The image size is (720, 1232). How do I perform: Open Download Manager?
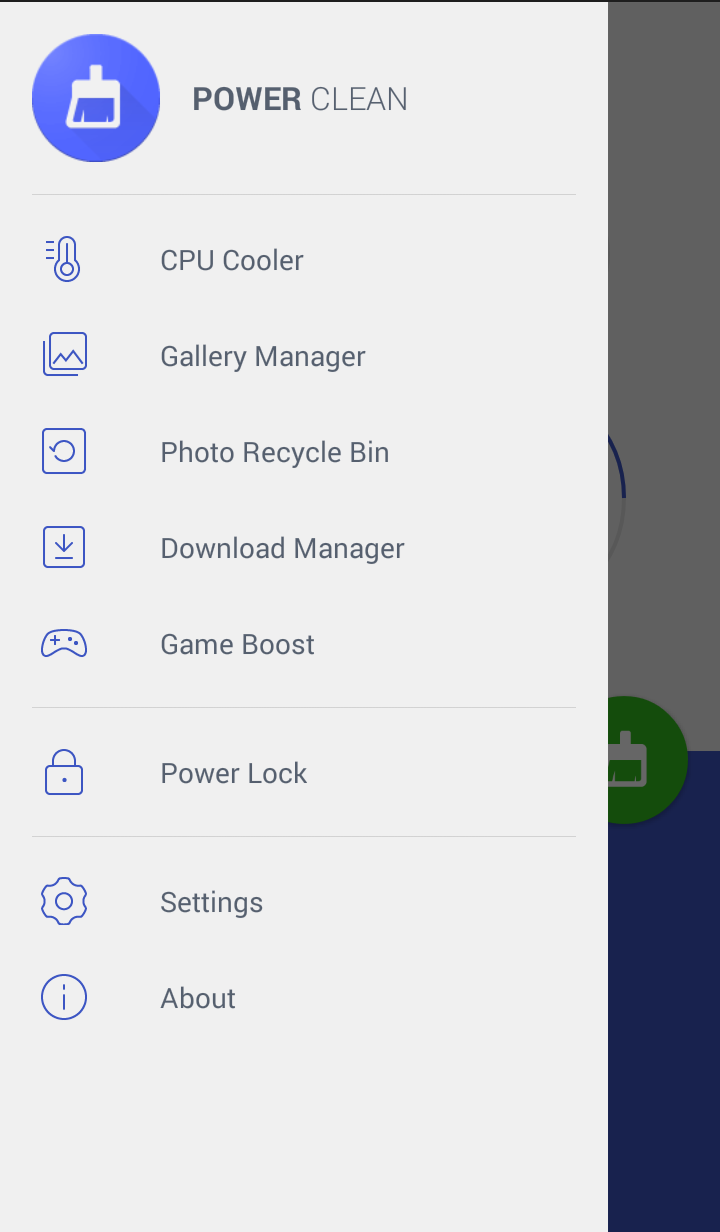282,548
